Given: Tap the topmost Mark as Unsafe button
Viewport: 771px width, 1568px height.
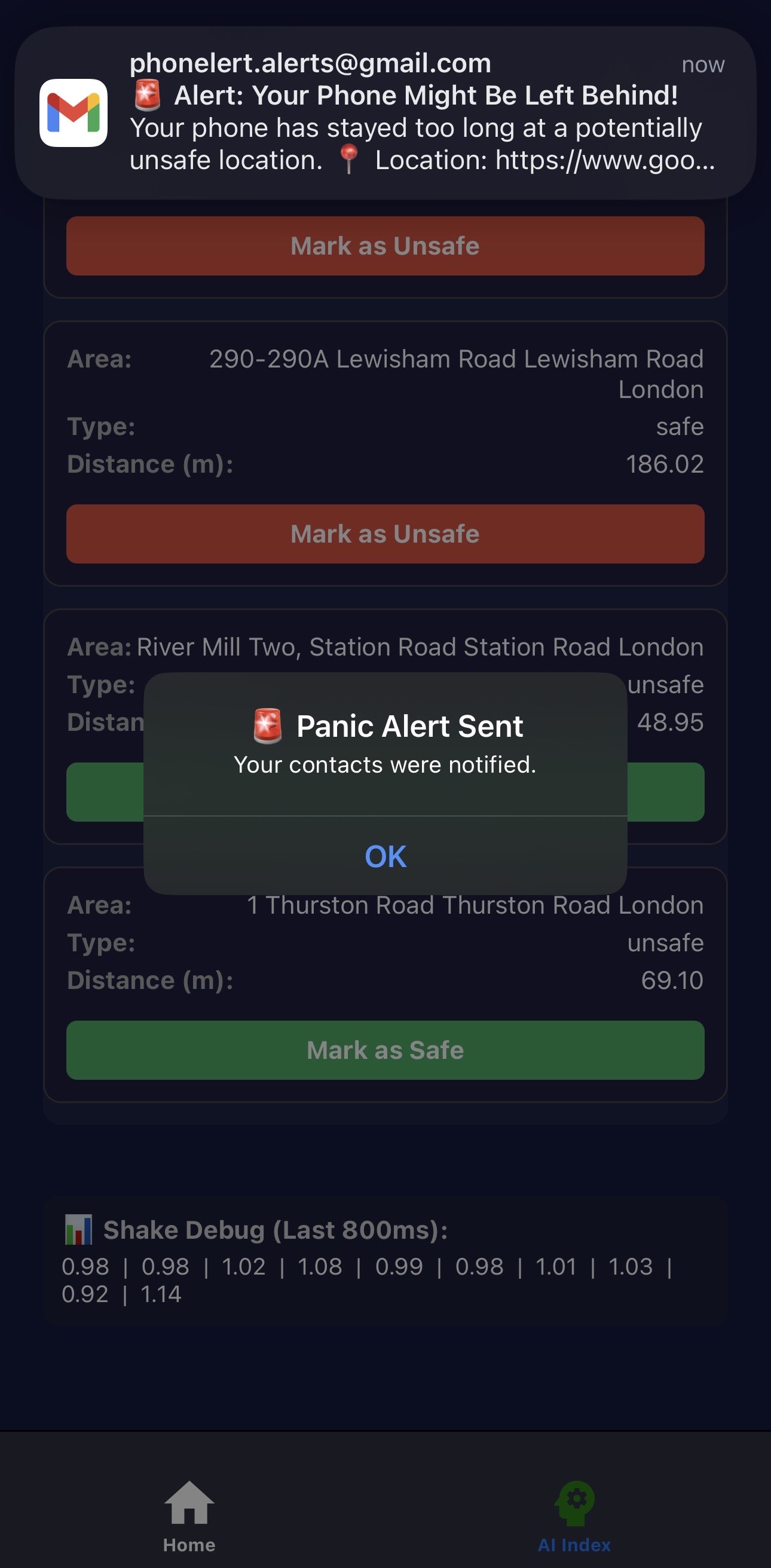Looking at the screenshot, I should pos(385,246).
